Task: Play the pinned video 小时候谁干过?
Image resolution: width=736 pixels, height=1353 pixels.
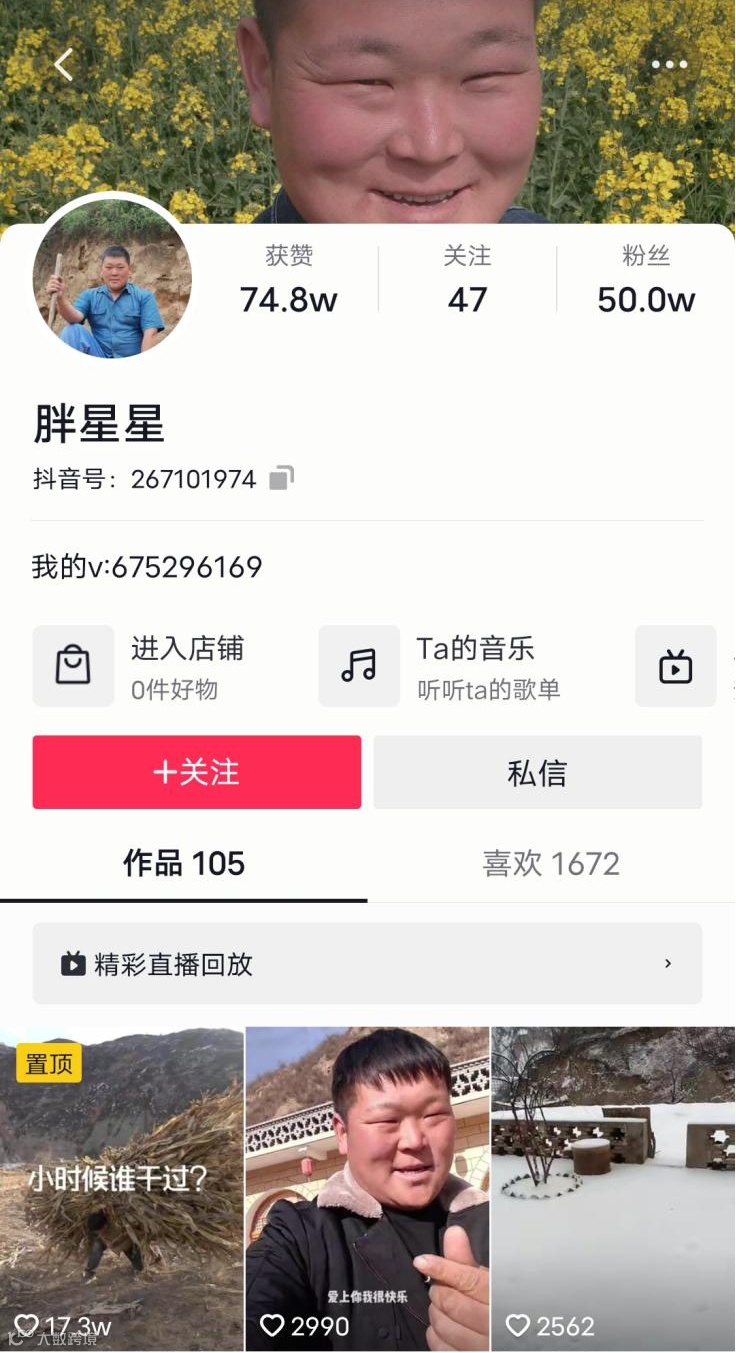Action: 121,1189
